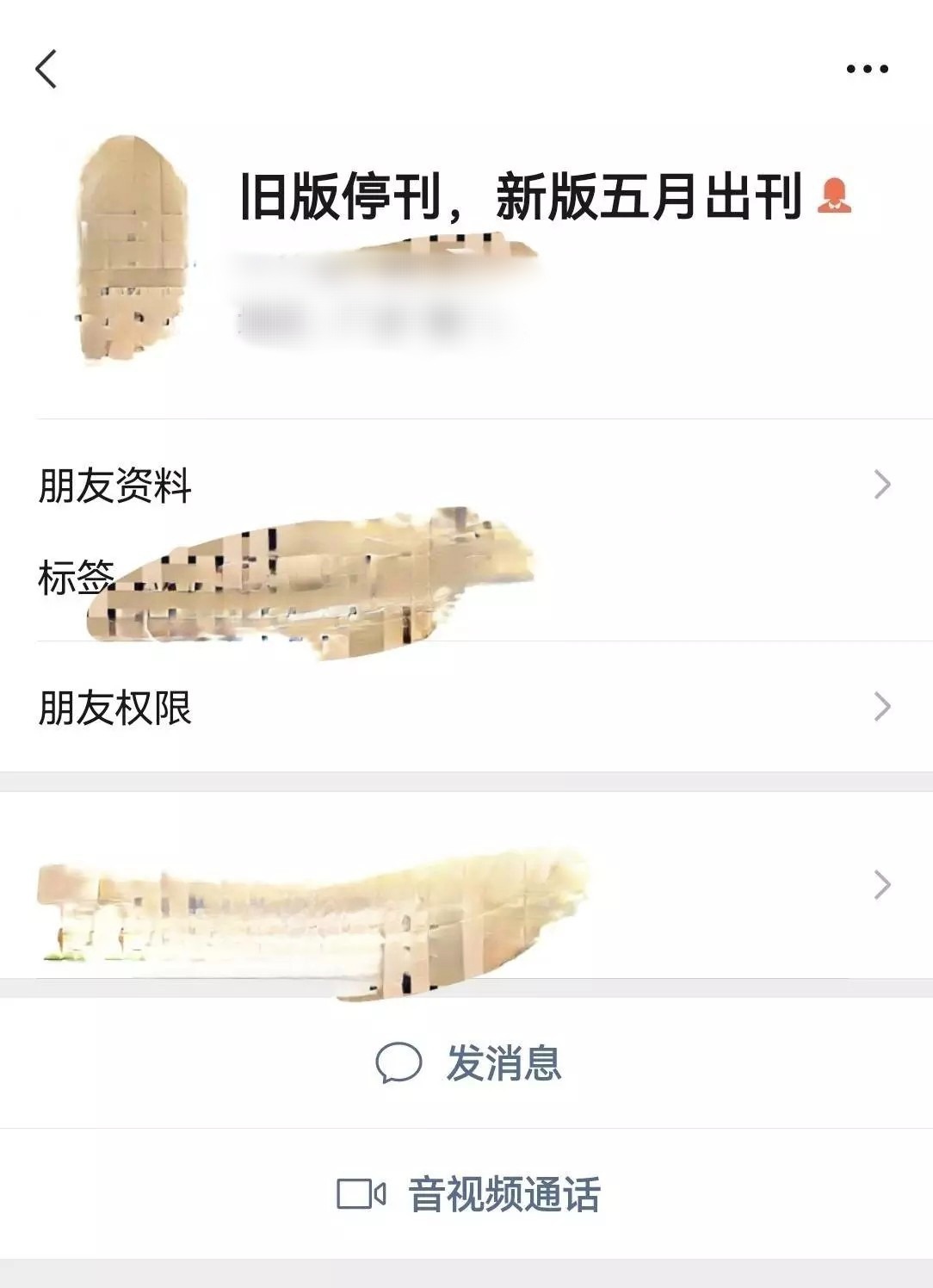Open the blurred row above 发消息
The width and height of the screenshot is (933, 1288).
pyautogui.click(x=465, y=885)
